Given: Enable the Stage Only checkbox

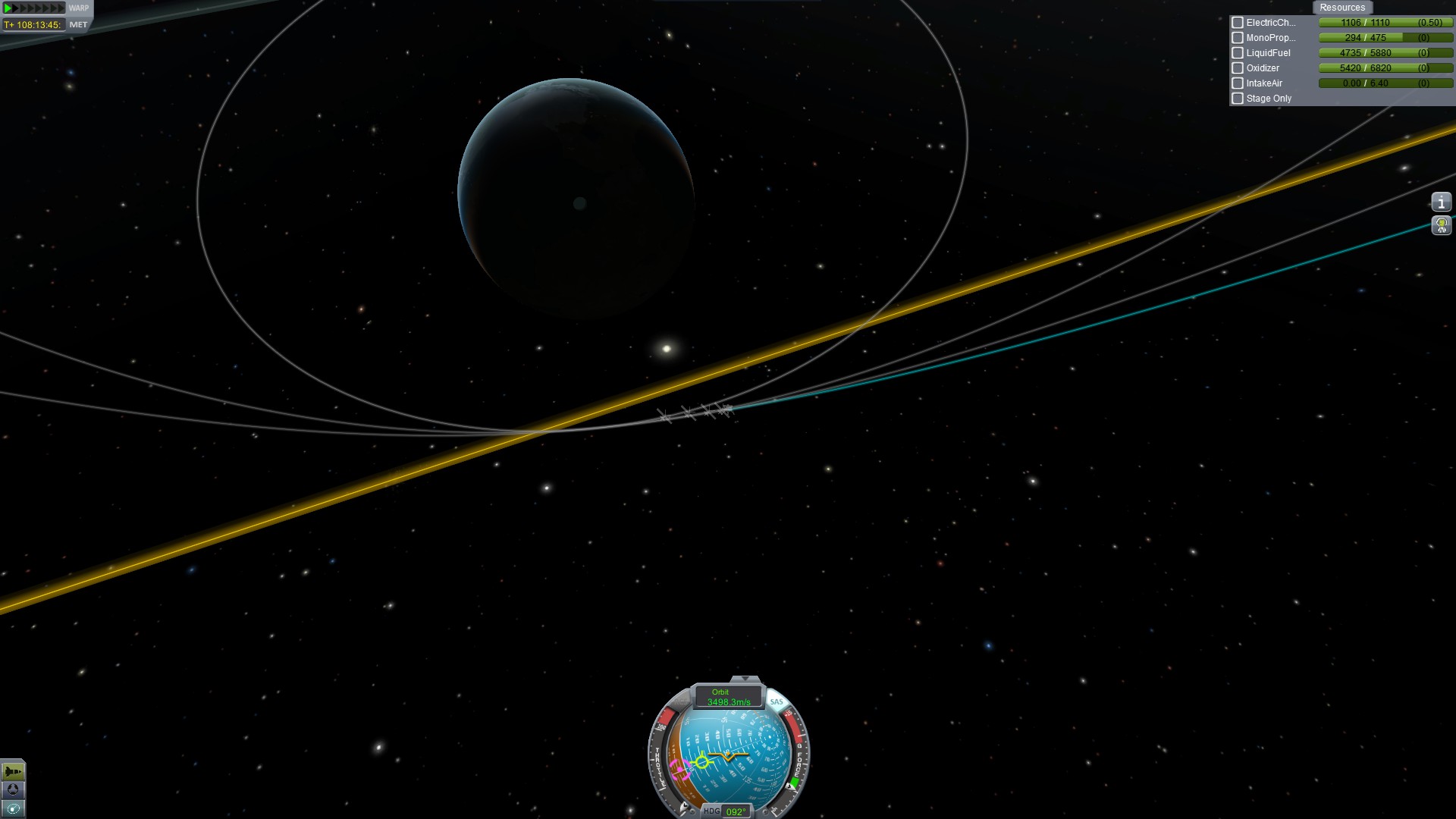Looking at the screenshot, I should click(x=1238, y=99).
